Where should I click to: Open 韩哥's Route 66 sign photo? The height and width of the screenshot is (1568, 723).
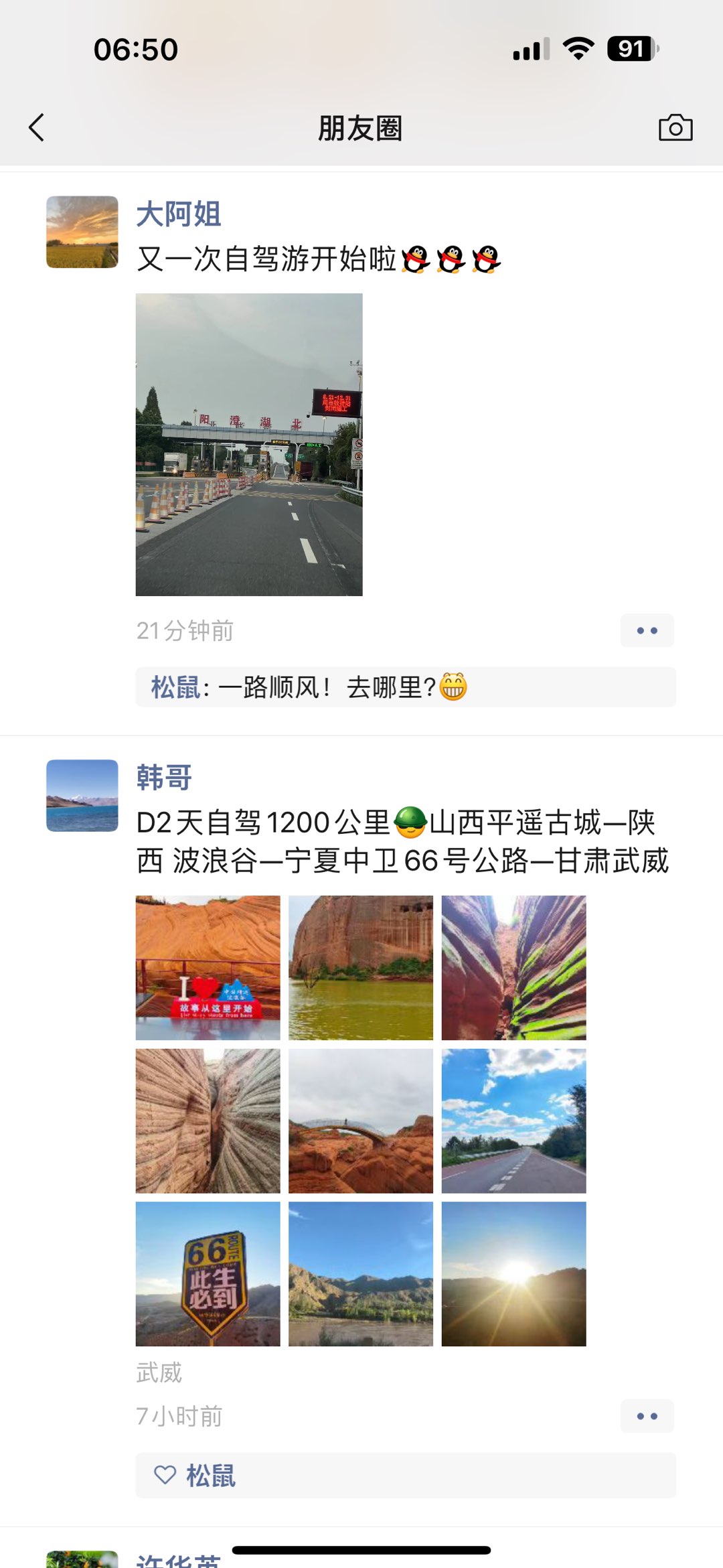[208, 1273]
